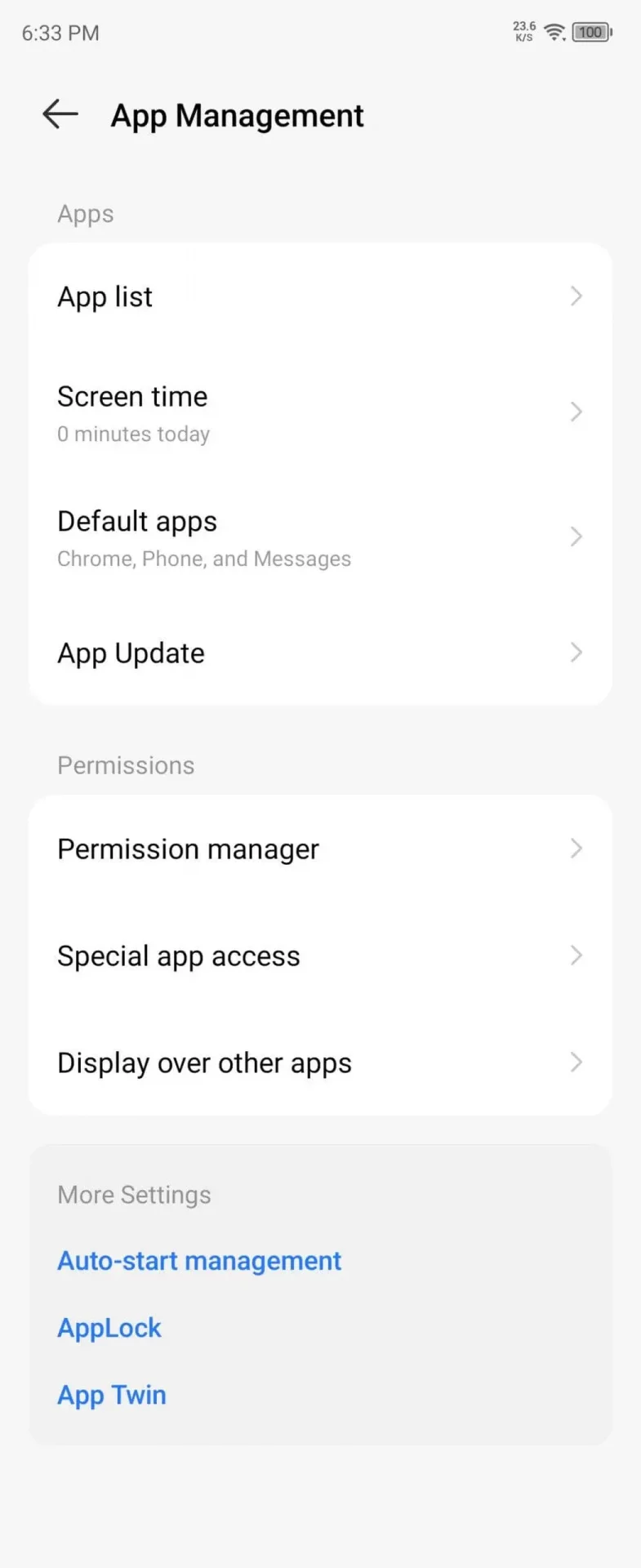The height and width of the screenshot is (1568, 641).
Task: Open Permission manager
Action: point(318,849)
